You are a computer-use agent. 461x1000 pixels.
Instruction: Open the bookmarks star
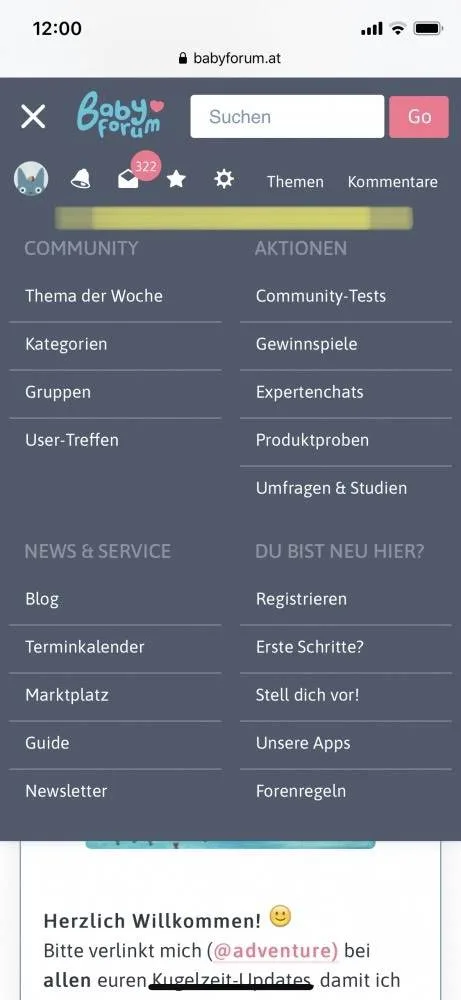(x=176, y=180)
